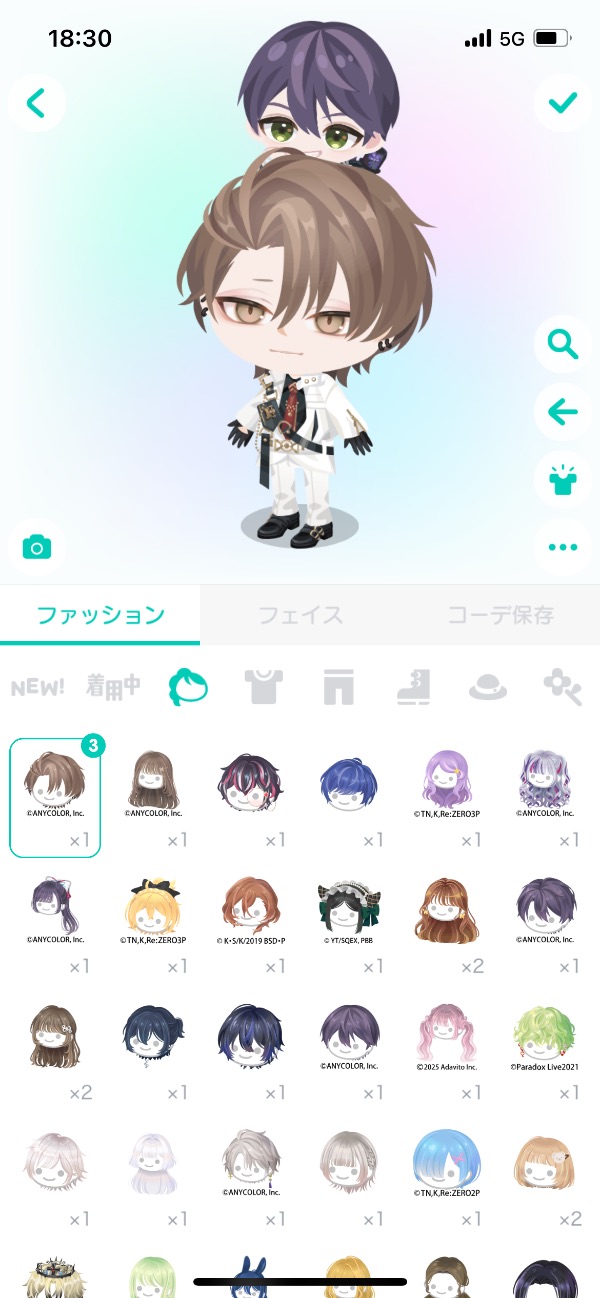Open the three-dot more options menu
The image size is (600, 1298).
(563, 547)
